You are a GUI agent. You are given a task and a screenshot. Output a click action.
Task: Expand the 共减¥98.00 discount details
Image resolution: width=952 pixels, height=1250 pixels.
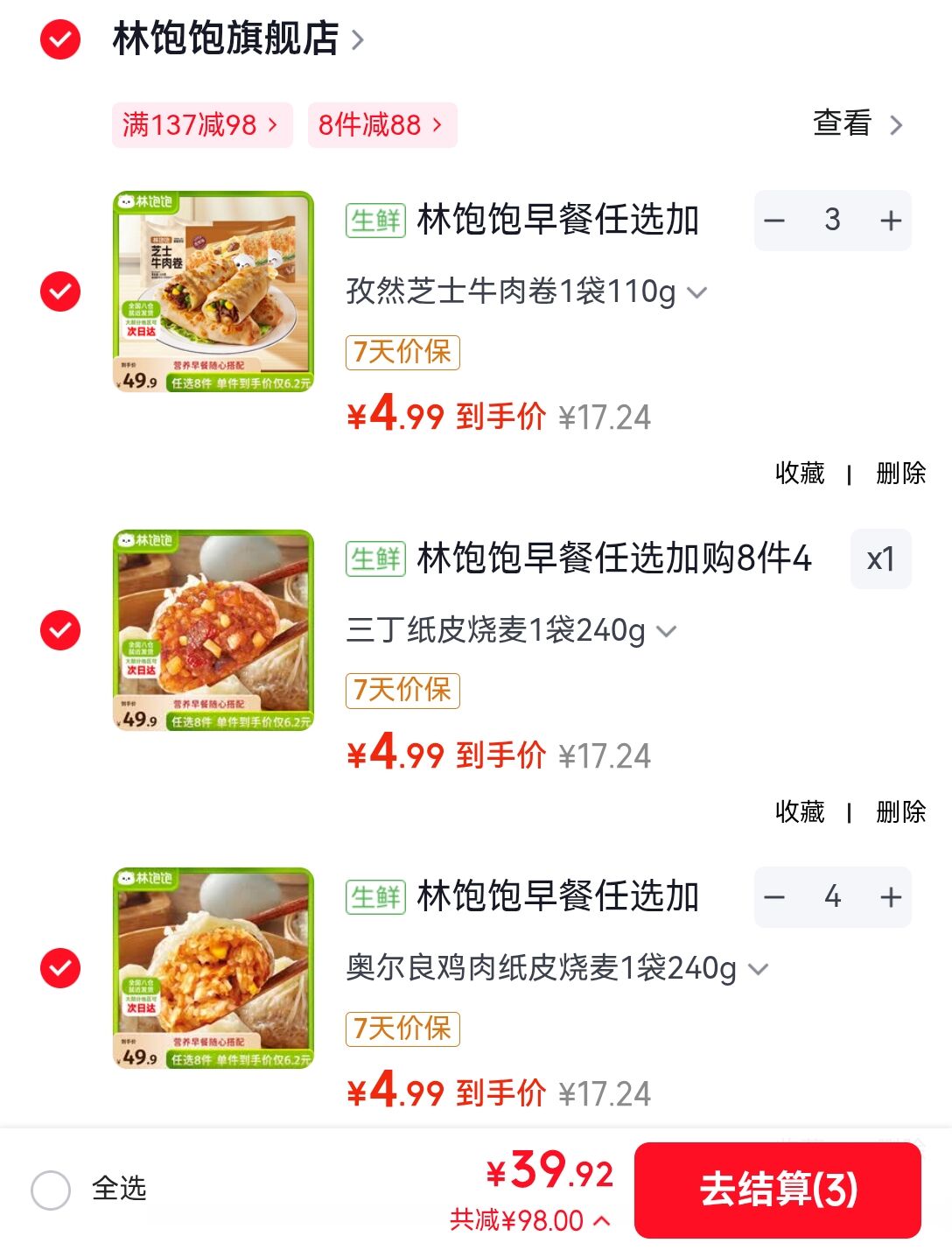[530, 1220]
